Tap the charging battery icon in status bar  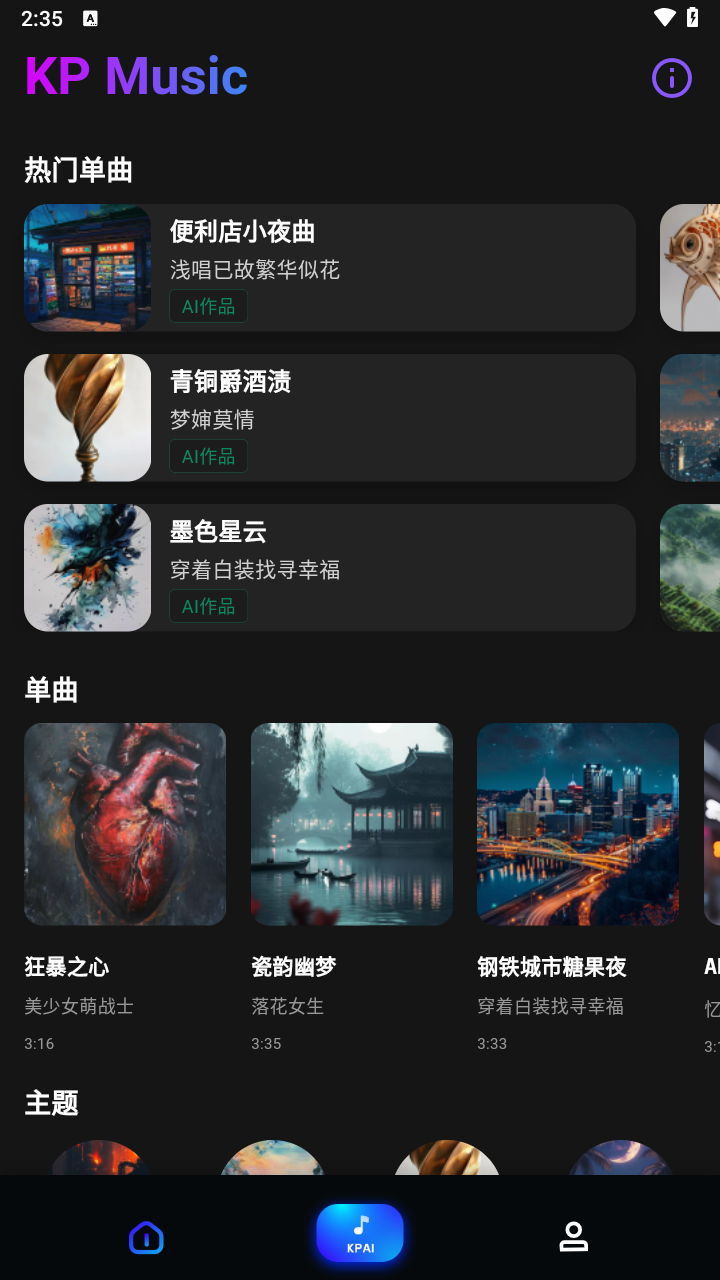692,18
